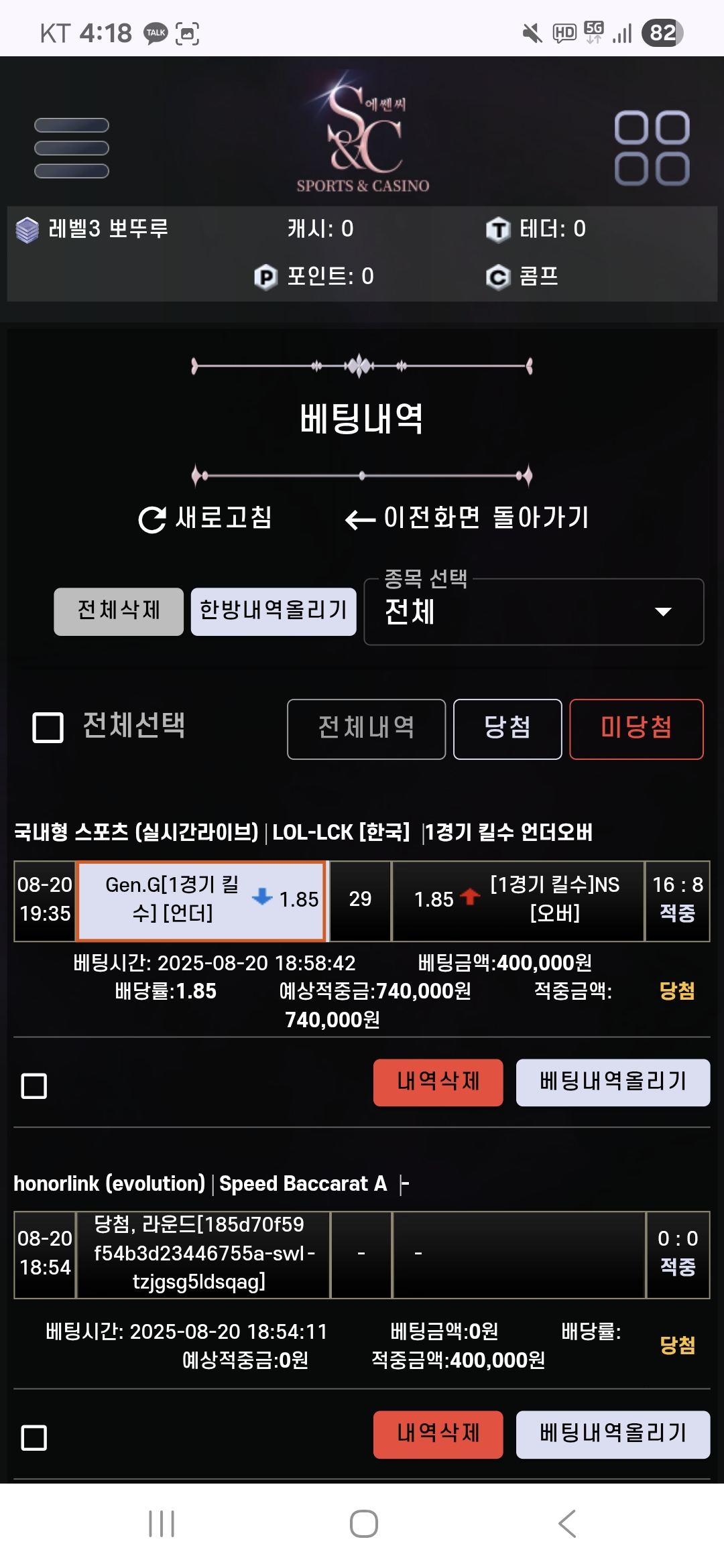Expand the 종목 선택 dropdown

[x=534, y=612]
